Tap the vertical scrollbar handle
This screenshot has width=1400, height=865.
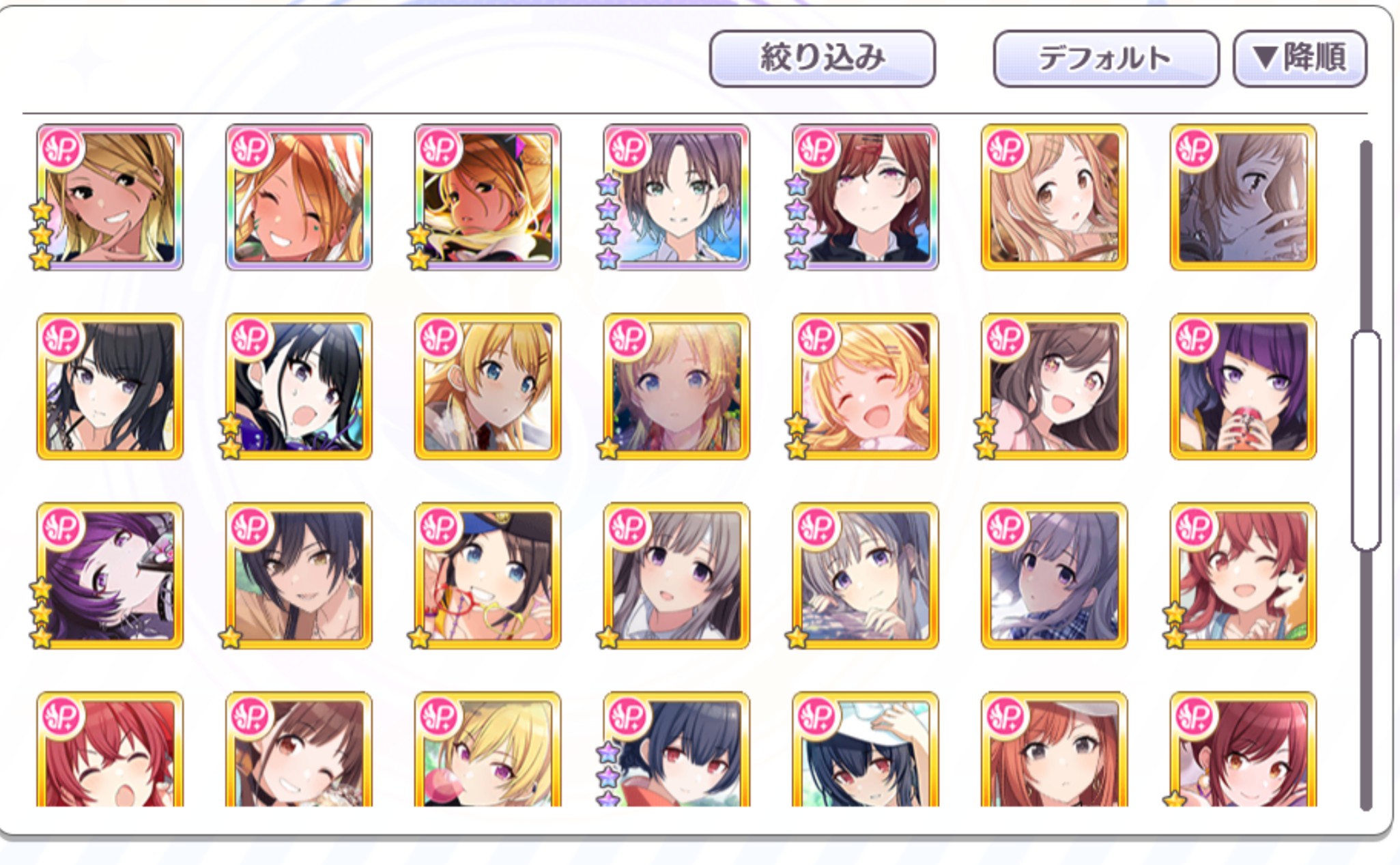(x=1365, y=440)
